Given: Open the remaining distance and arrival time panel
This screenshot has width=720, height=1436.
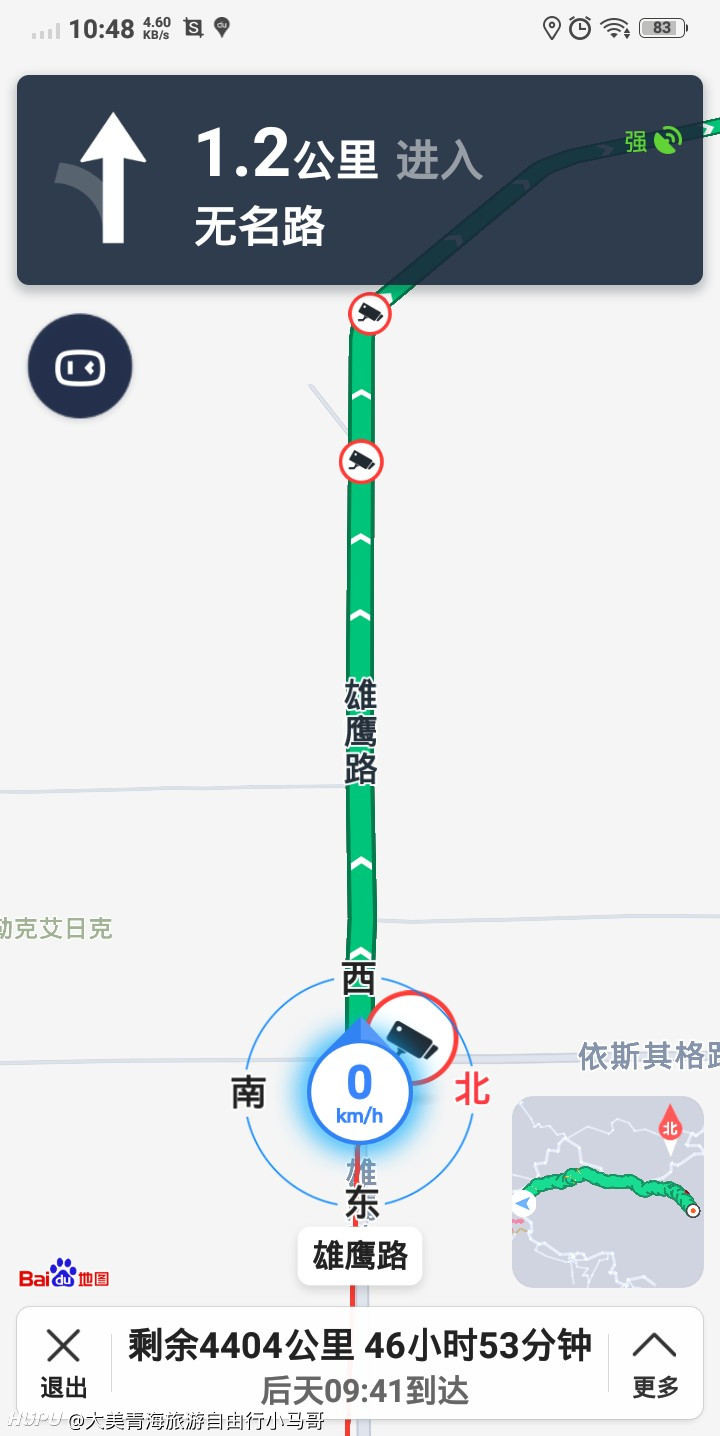Looking at the screenshot, I should 360,1364.
